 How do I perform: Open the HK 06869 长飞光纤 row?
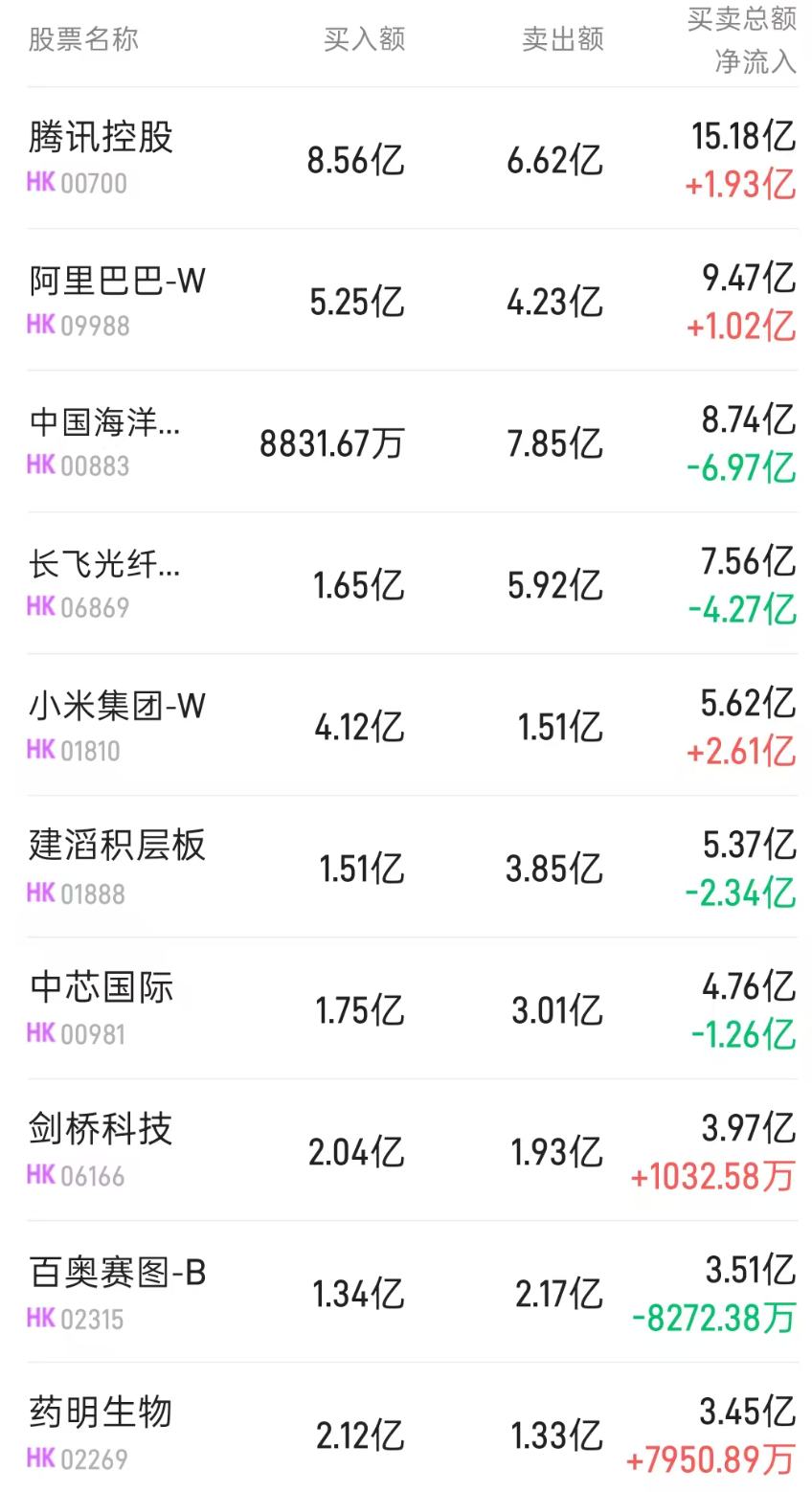point(412,583)
